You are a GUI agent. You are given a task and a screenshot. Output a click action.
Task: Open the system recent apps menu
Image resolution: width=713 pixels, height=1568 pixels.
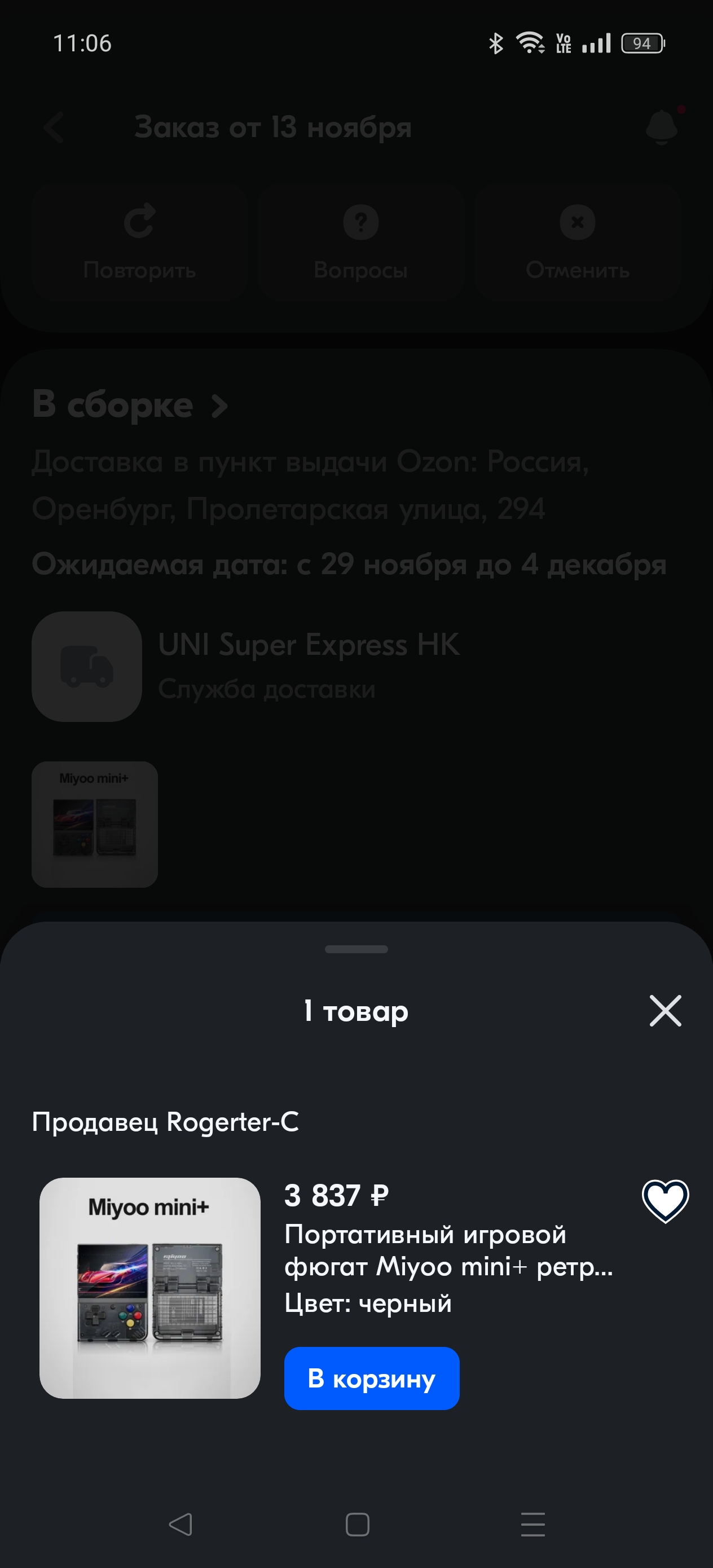click(x=532, y=1524)
